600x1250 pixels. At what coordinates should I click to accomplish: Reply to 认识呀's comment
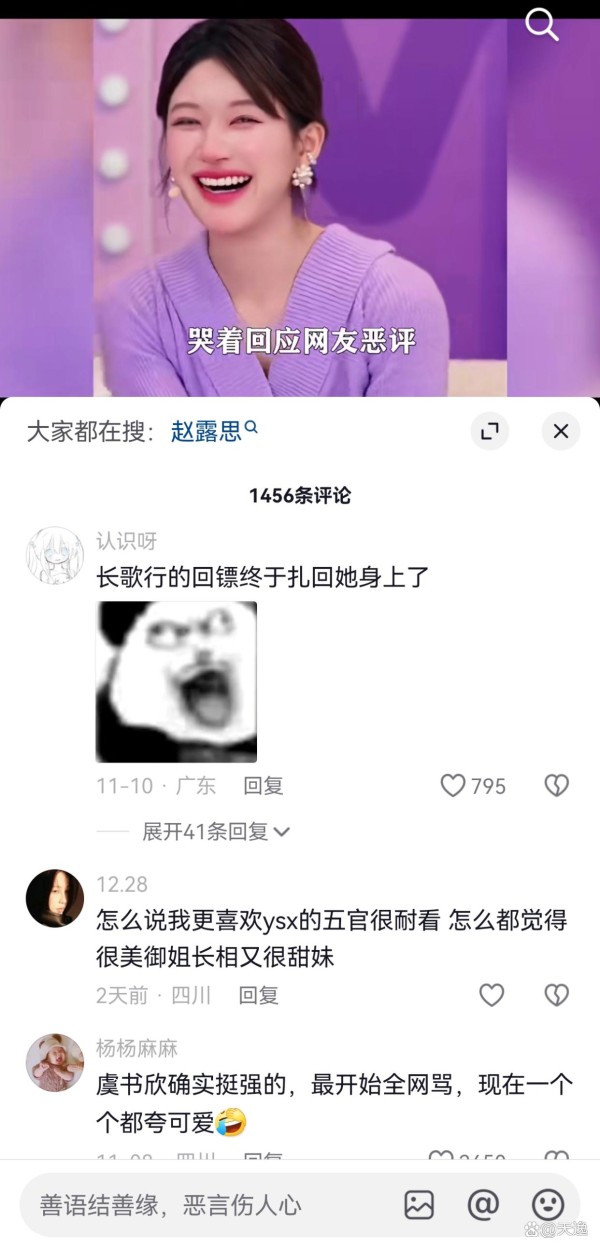[264, 786]
